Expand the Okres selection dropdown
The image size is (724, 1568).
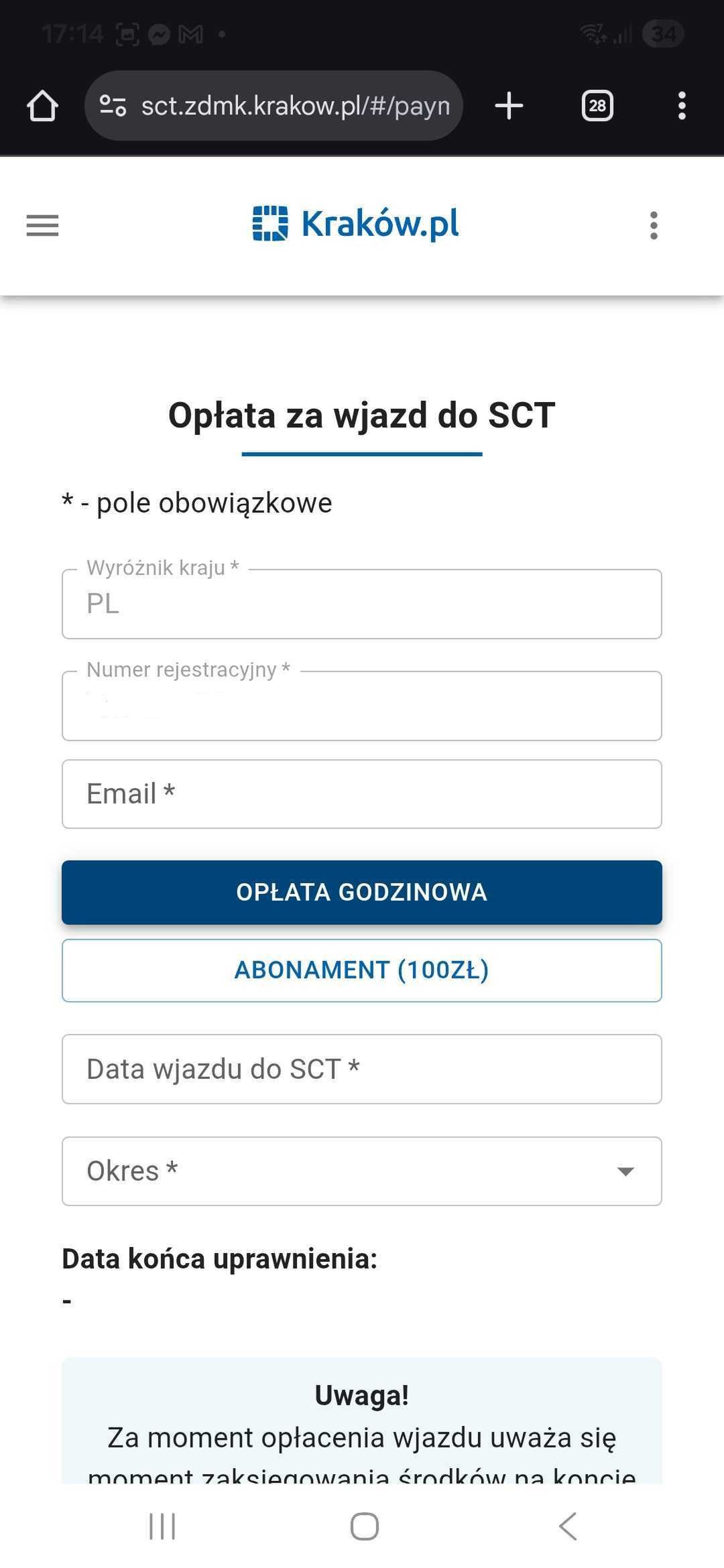[362, 1171]
